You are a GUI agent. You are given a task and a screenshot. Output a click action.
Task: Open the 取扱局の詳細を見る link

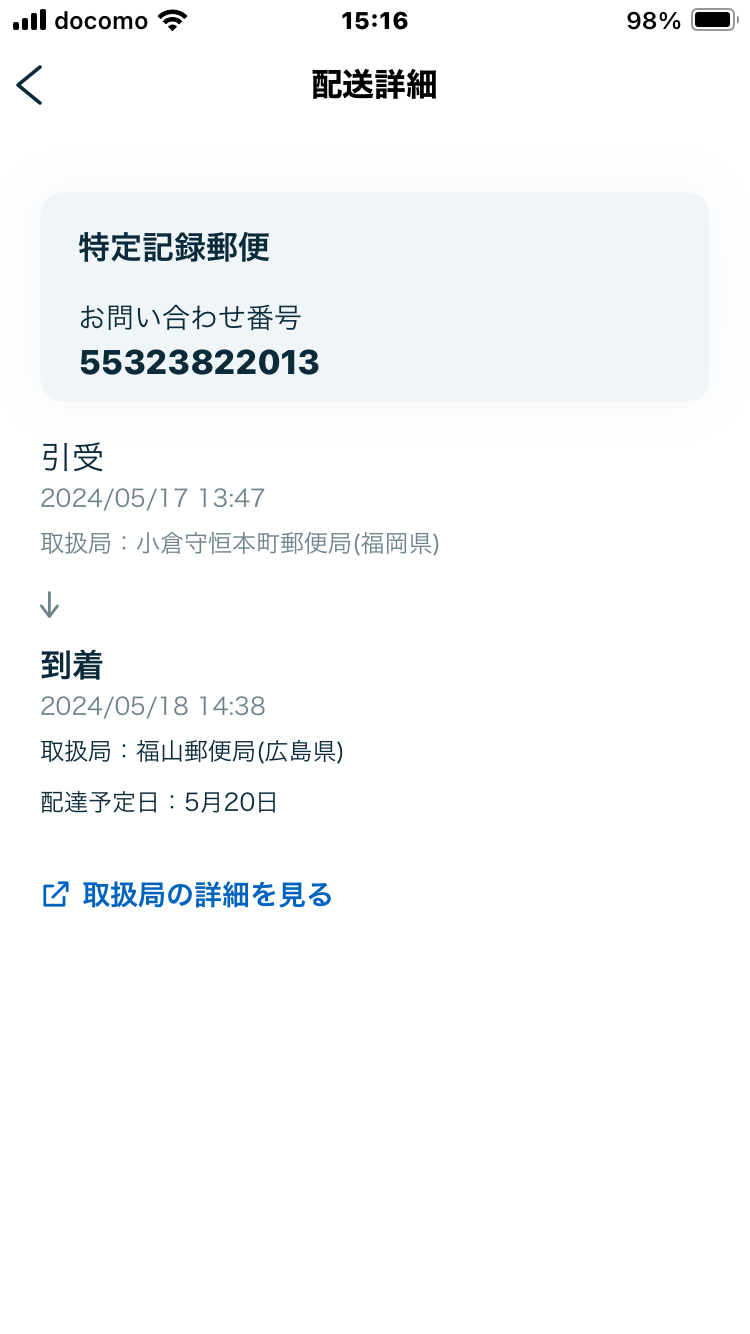pyautogui.click(x=187, y=894)
